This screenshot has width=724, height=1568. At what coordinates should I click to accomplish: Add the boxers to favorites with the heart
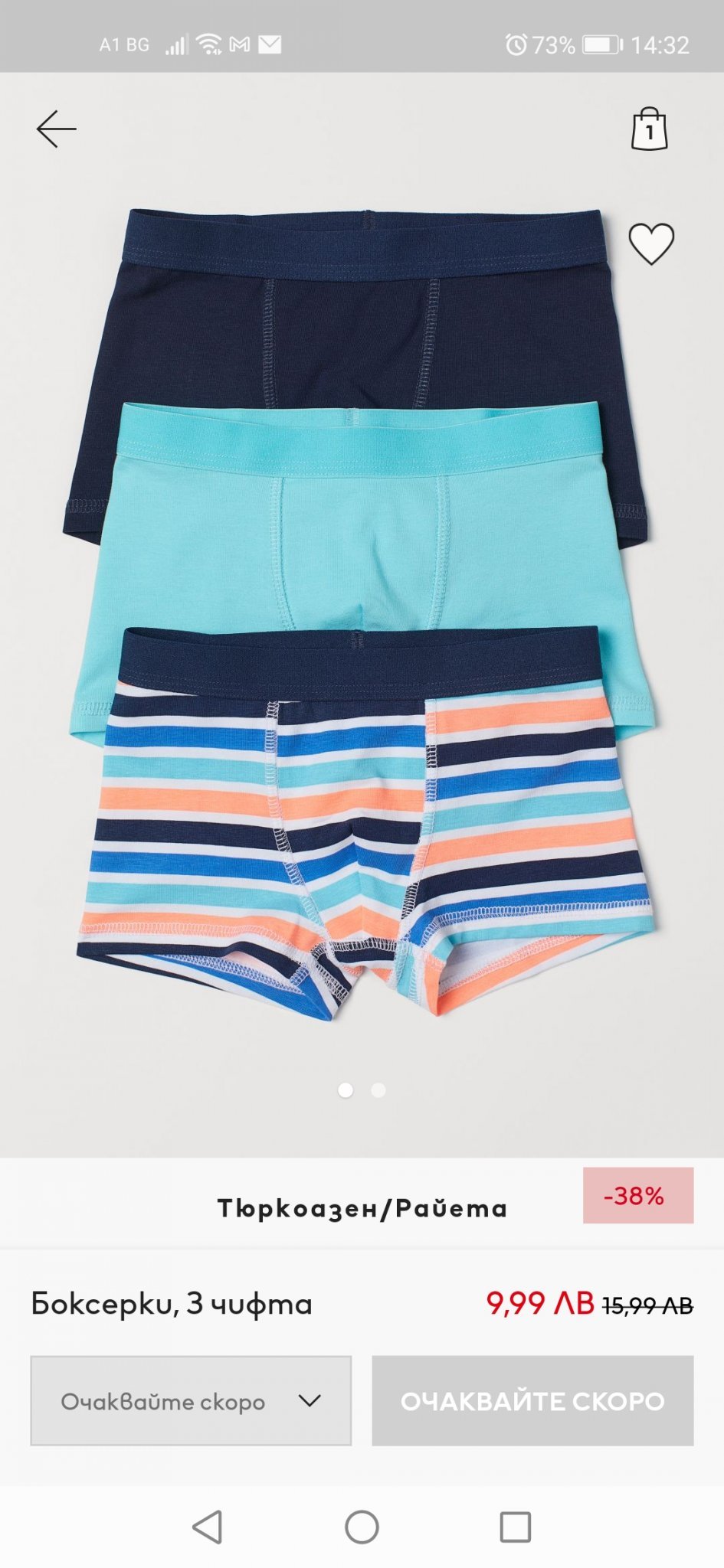651,243
